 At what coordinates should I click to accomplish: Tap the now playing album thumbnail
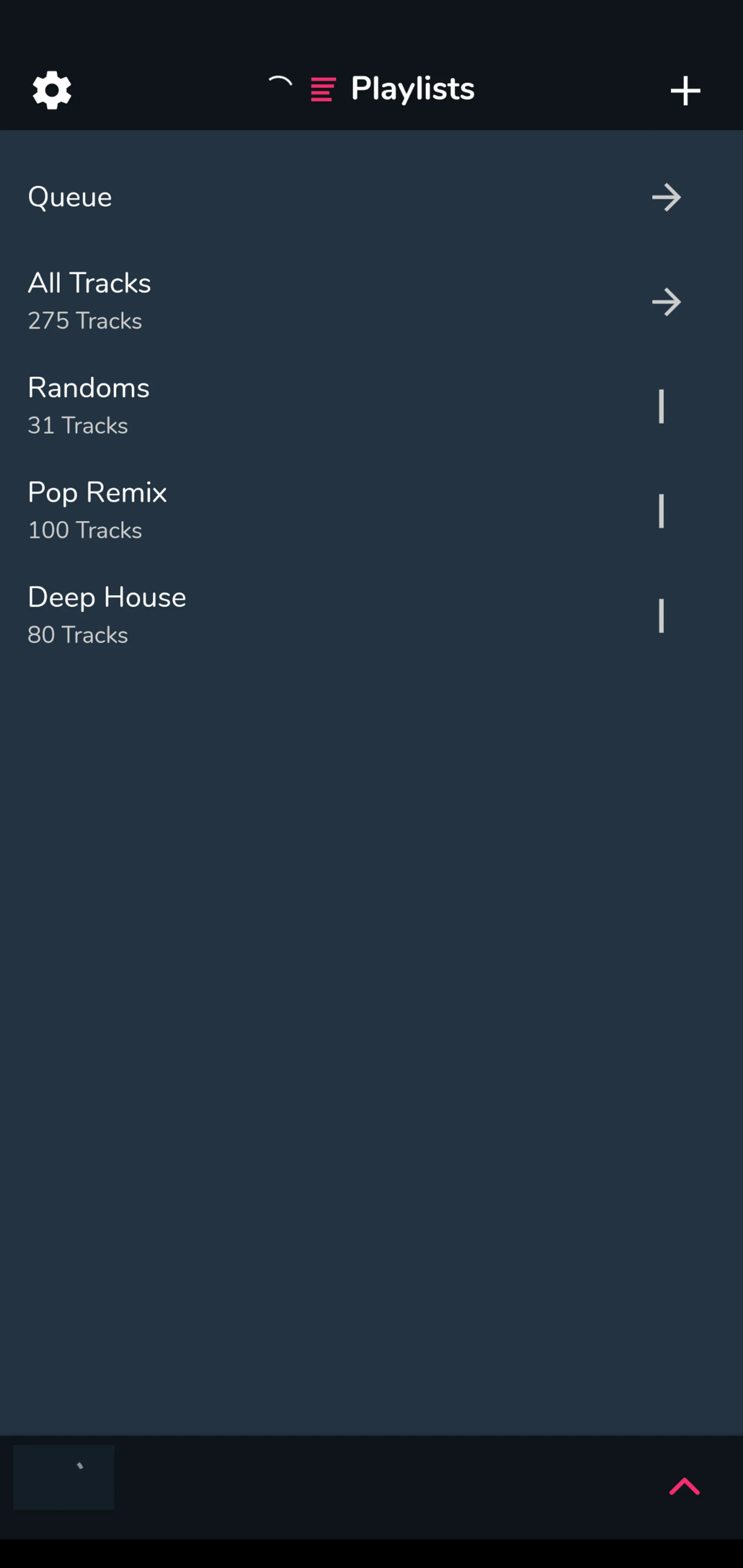64,1477
